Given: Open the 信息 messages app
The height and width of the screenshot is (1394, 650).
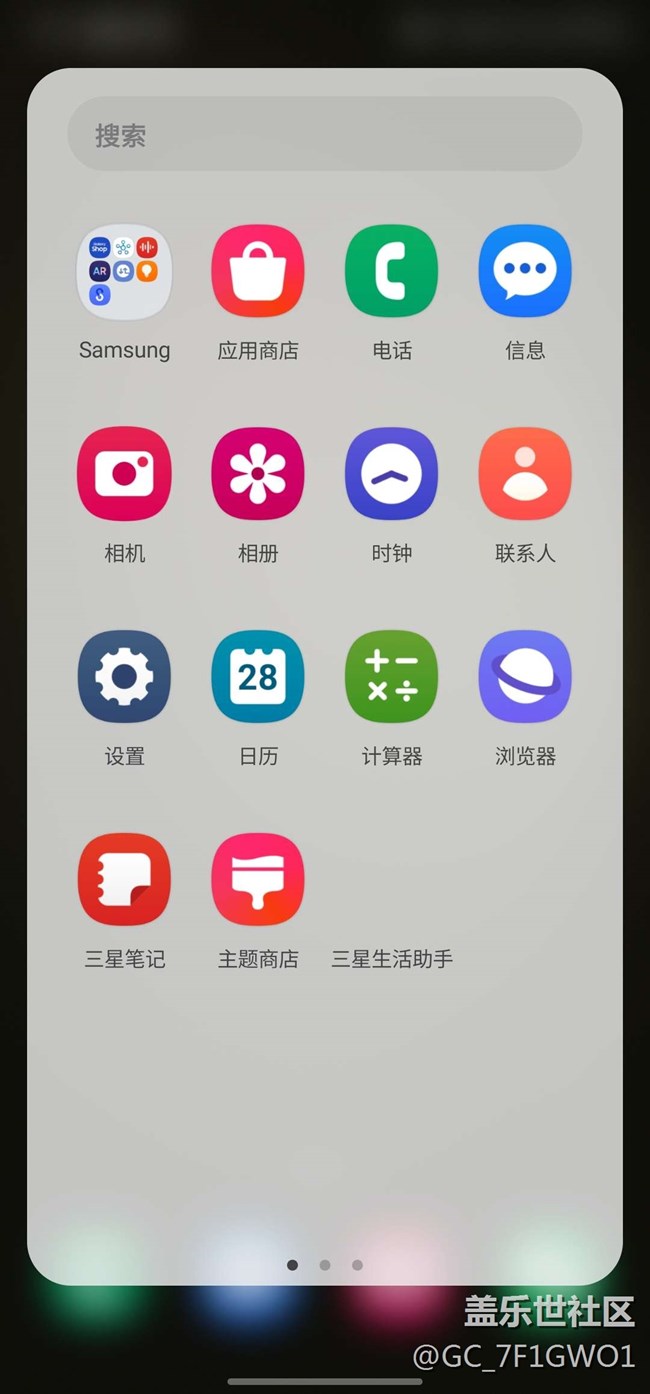Looking at the screenshot, I should click(x=525, y=272).
